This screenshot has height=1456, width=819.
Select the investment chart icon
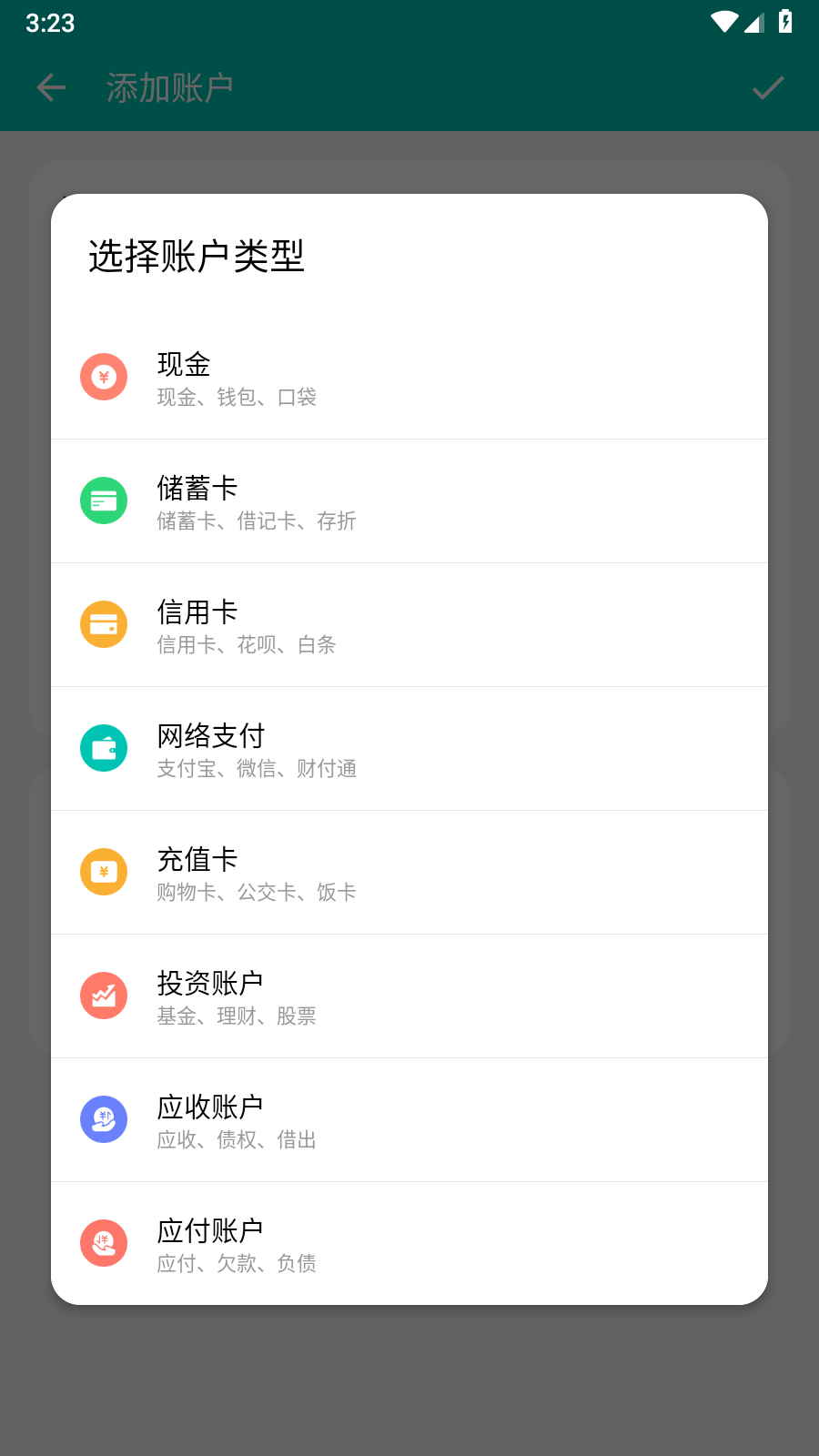tap(104, 996)
